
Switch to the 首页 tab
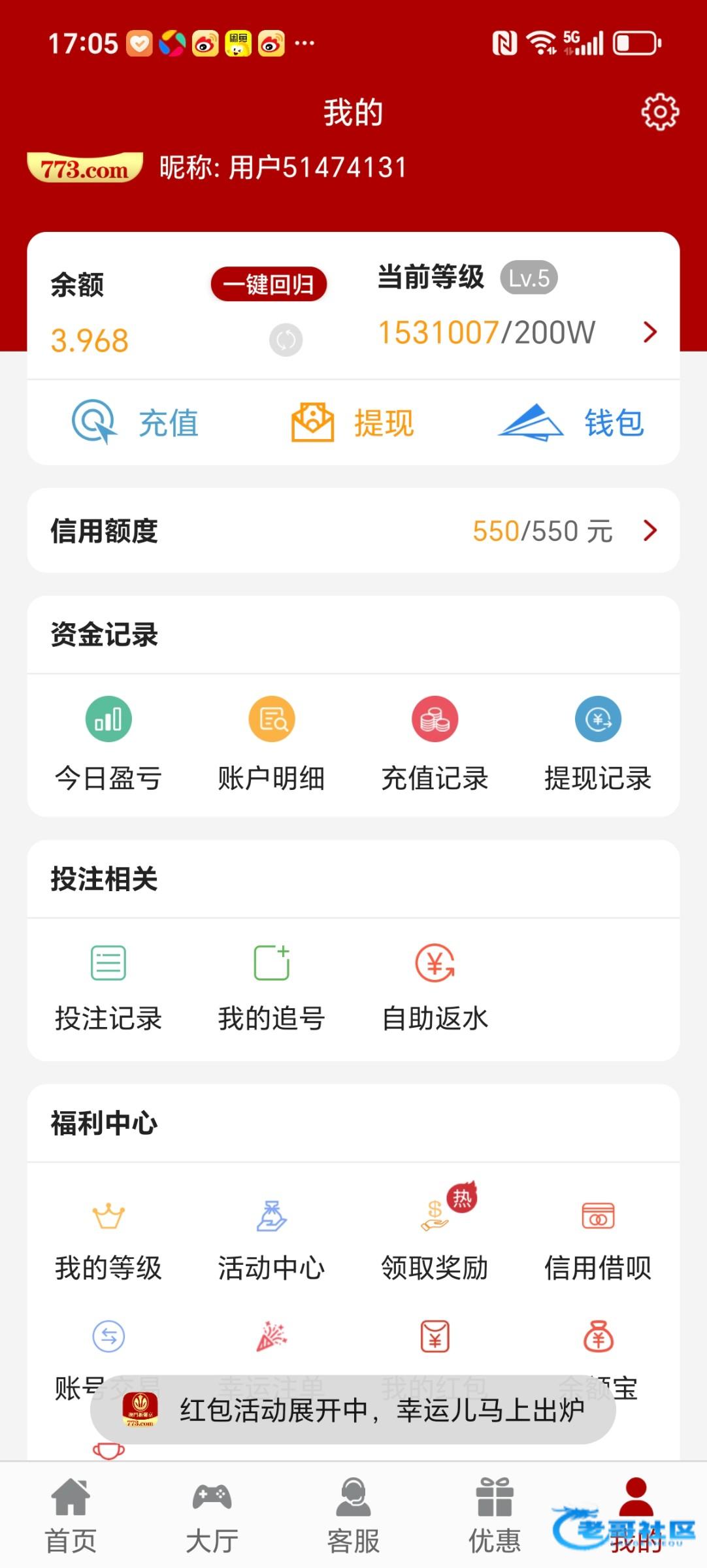(x=71, y=1516)
